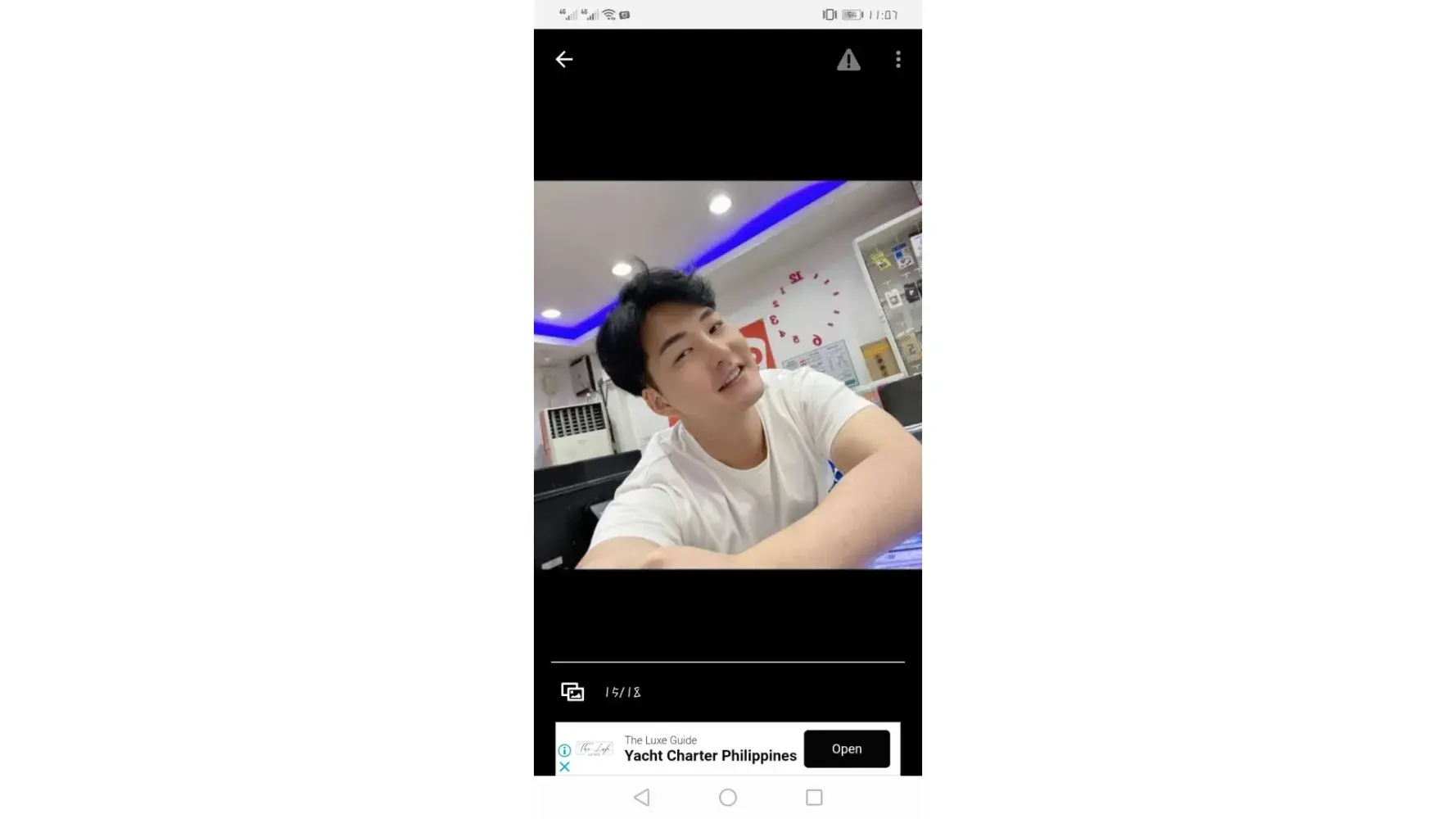Go back using the top arrow
This screenshot has height=819, width=1456.
[563, 59]
